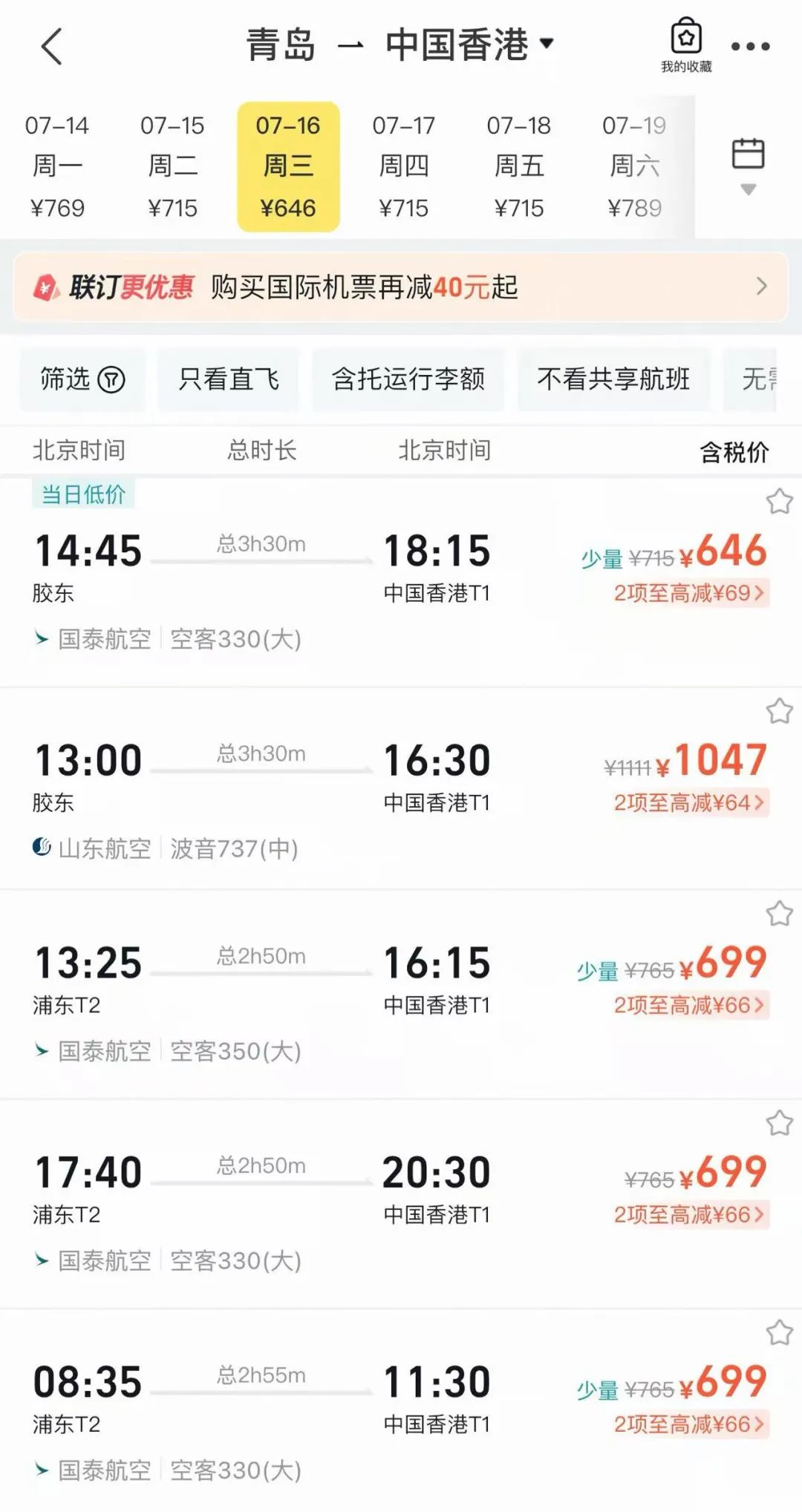Open the 青岛 to 中国香港 route dropdown
This screenshot has height=1512, width=802.
click(400, 45)
